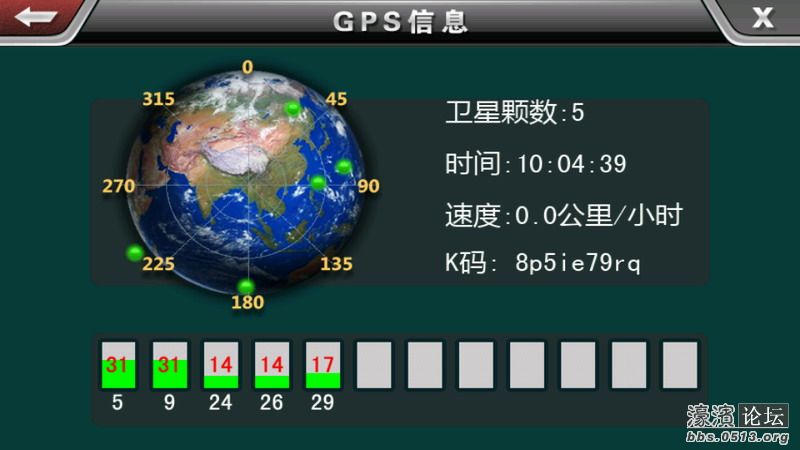This screenshot has width=800, height=450.
Task: Close the GPS info screen
Action: (x=761, y=17)
